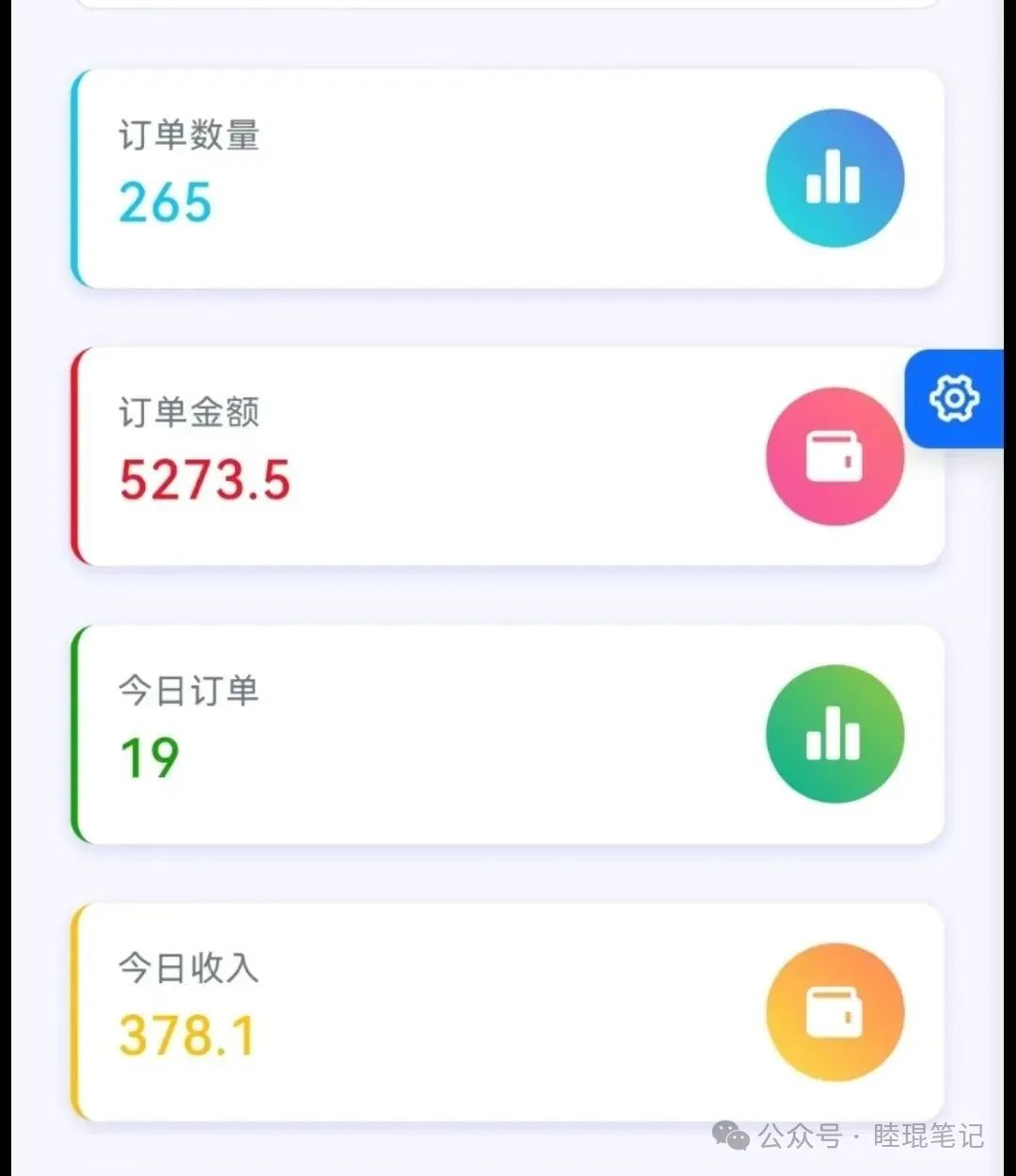Open the floating gear settings panel
The height and width of the screenshot is (1176, 1016).
click(954, 399)
